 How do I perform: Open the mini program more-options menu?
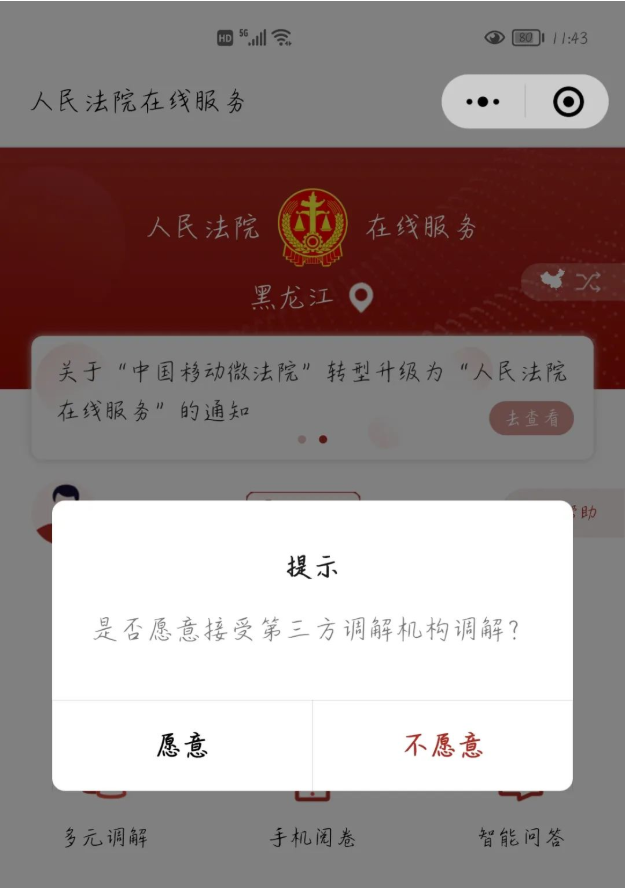pyautogui.click(x=483, y=101)
